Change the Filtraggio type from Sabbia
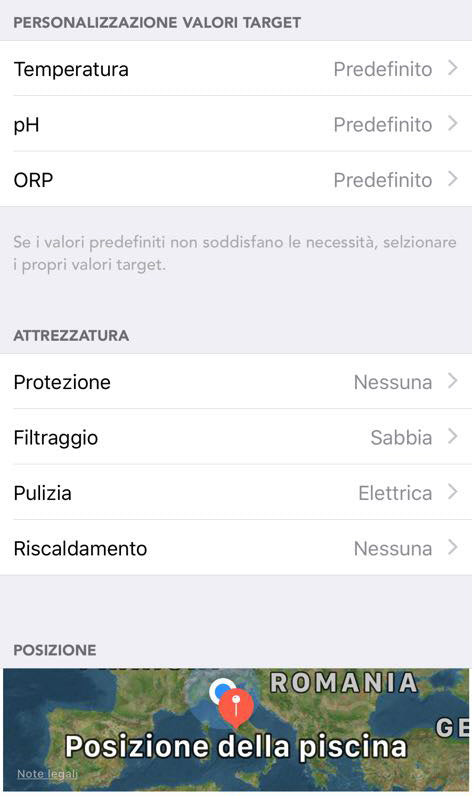 click(x=236, y=437)
